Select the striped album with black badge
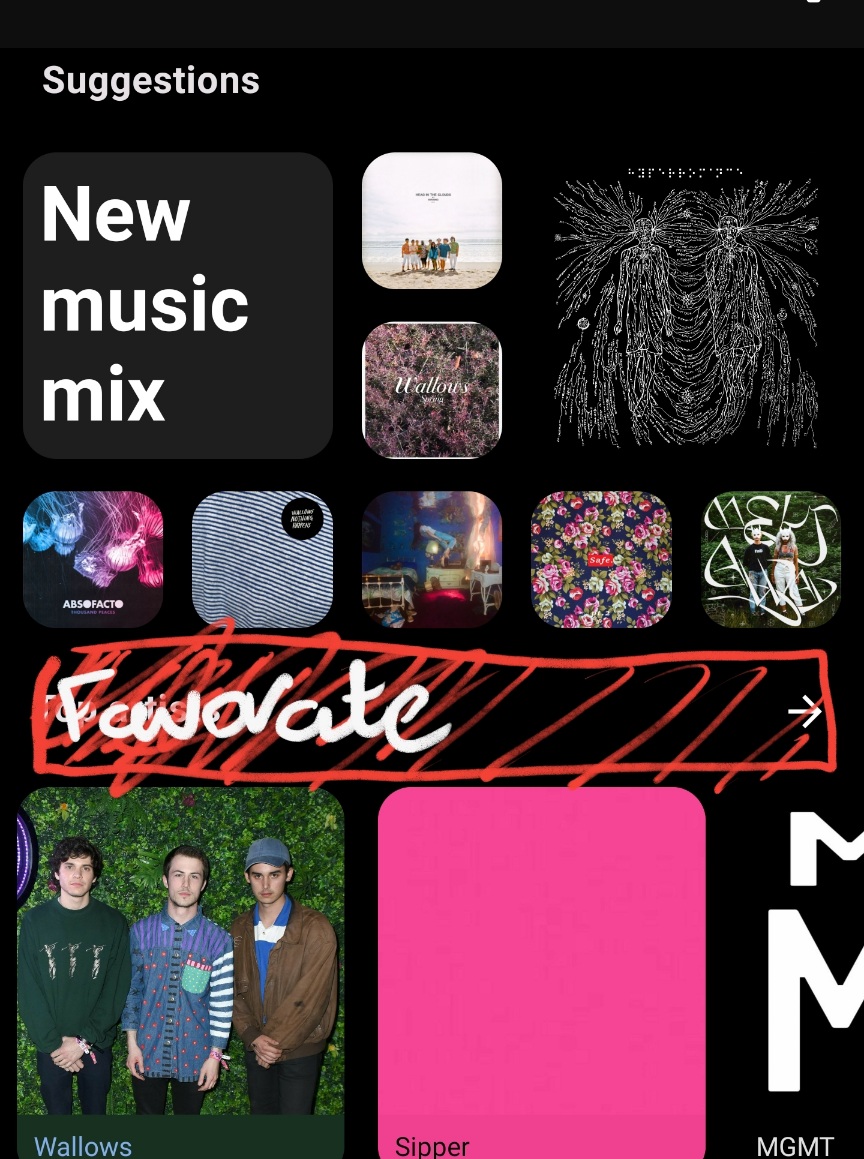The image size is (864, 1159). (x=262, y=559)
